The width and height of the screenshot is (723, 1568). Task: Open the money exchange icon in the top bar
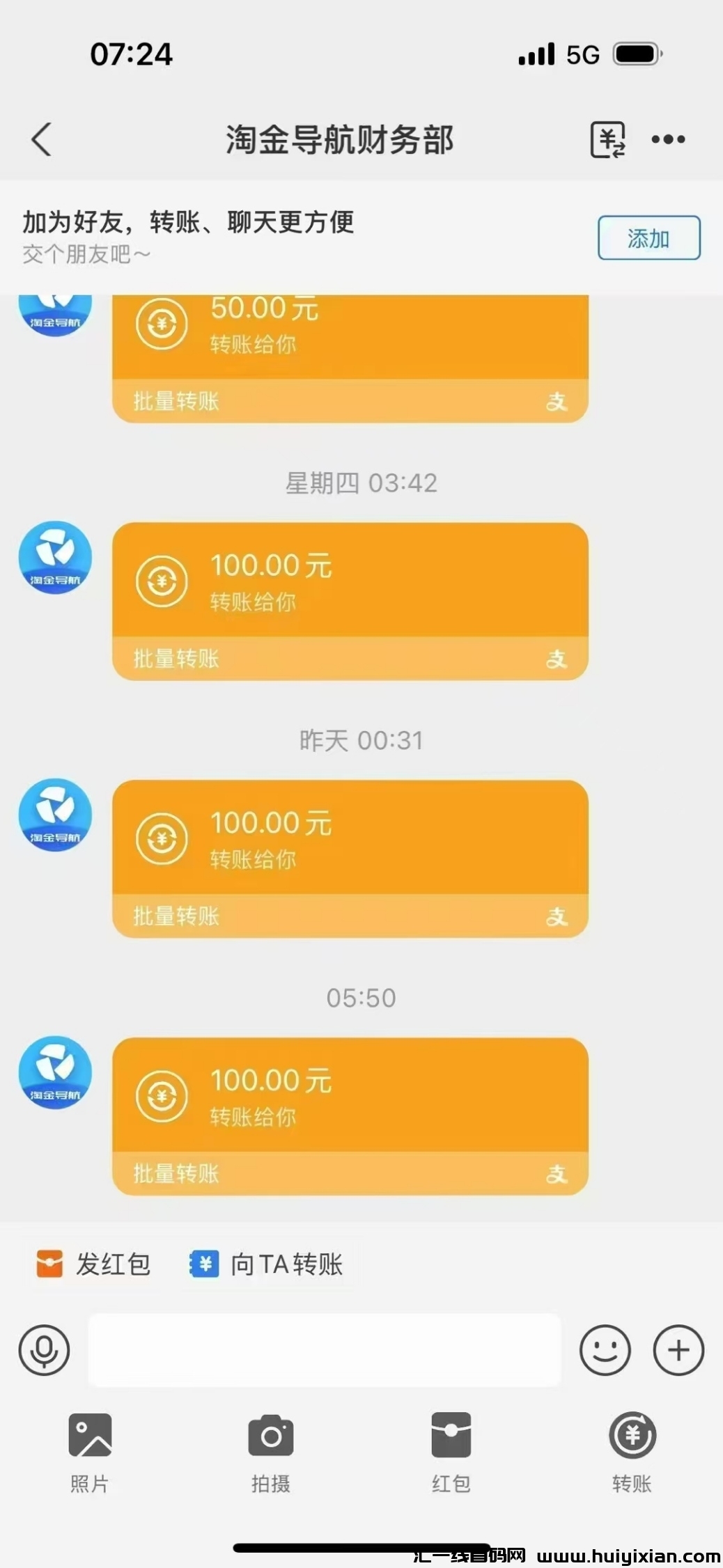(x=609, y=139)
